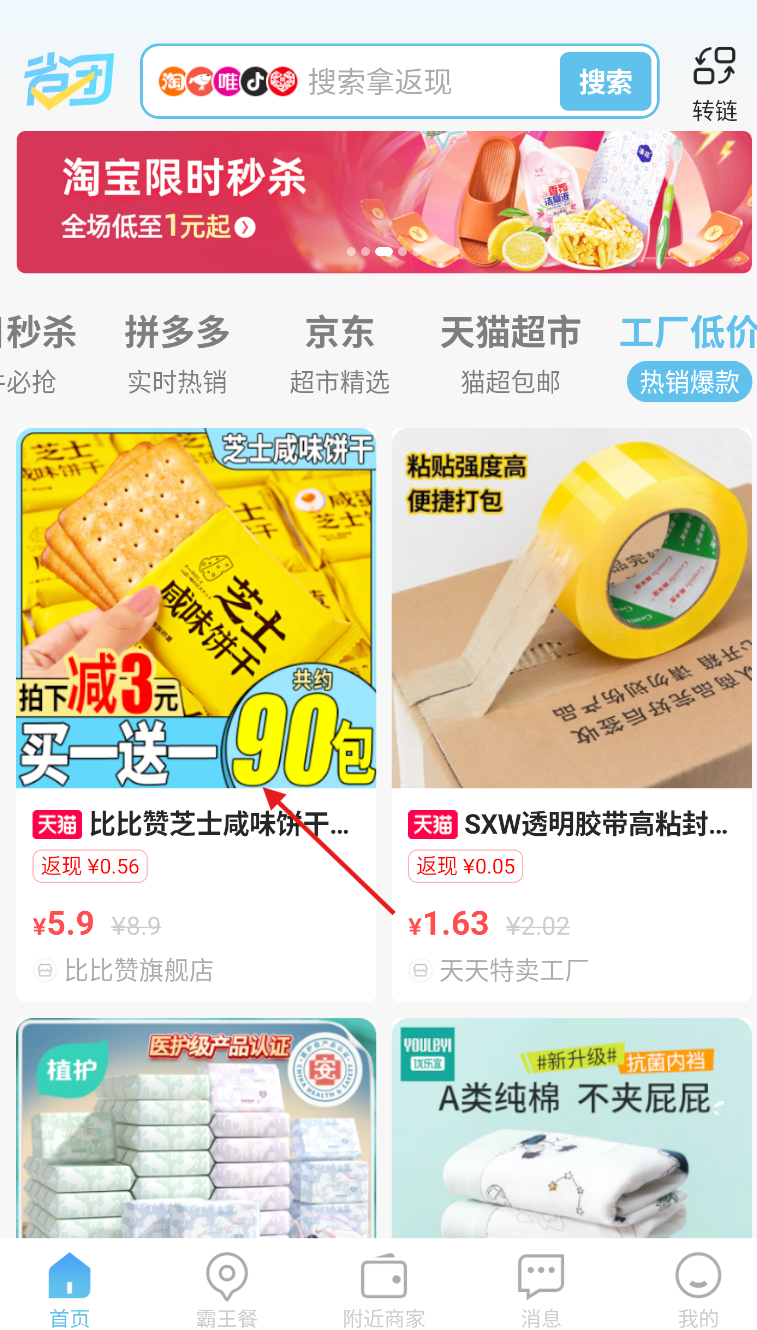Open the 附近商家 tab
757x1330 pixels.
pos(384,1290)
